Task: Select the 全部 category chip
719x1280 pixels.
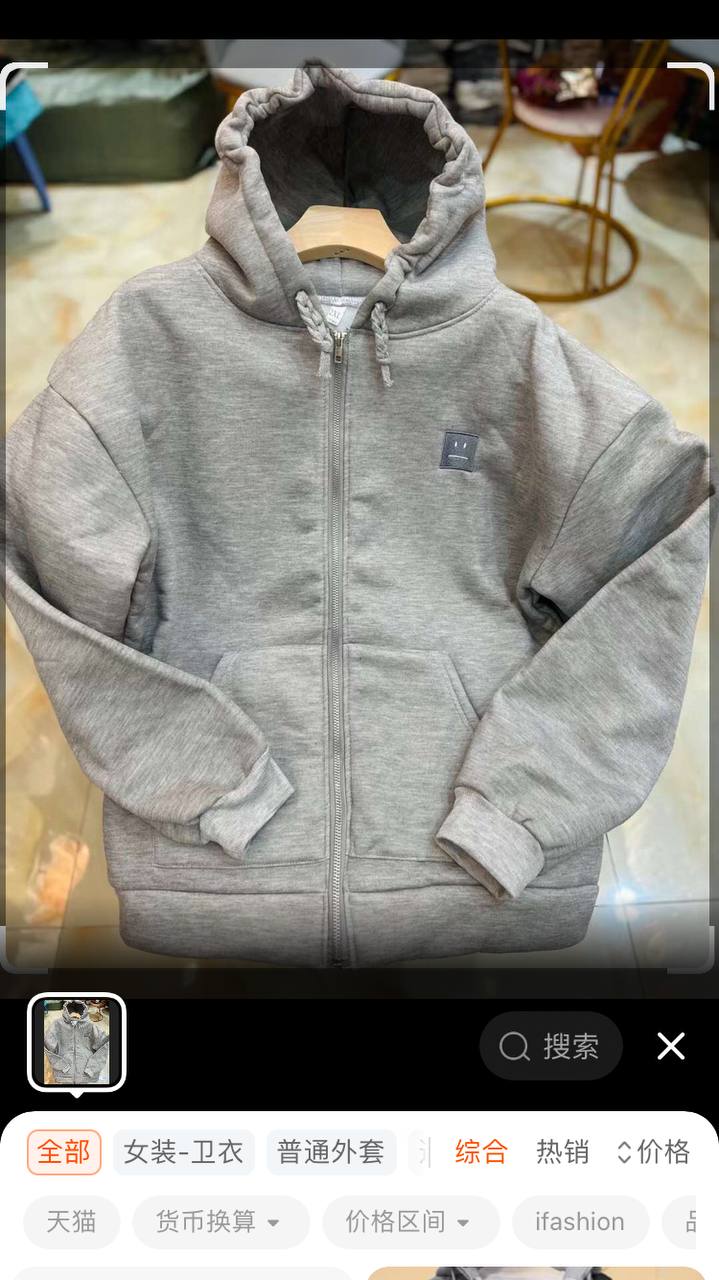Action: (x=64, y=1152)
